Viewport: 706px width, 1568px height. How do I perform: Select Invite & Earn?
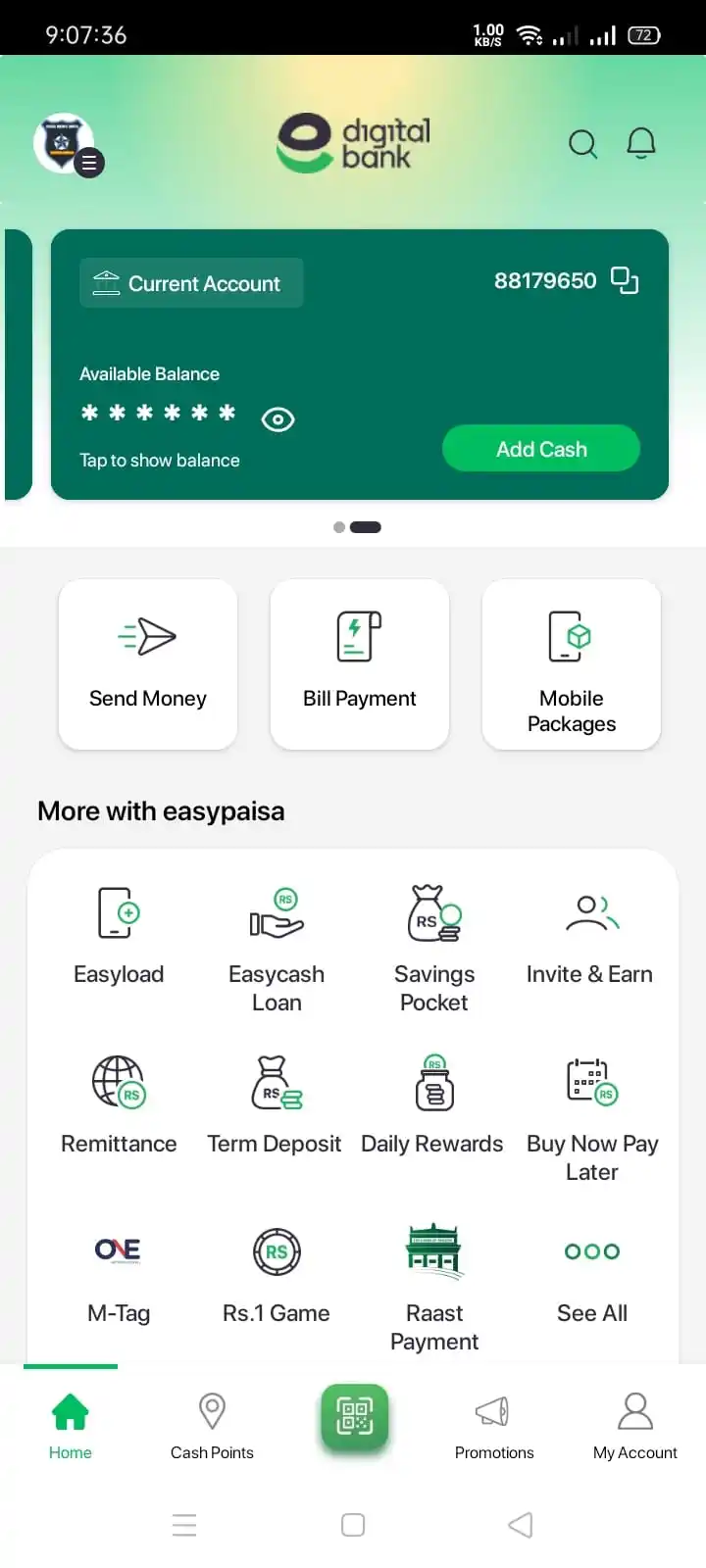click(590, 936)
